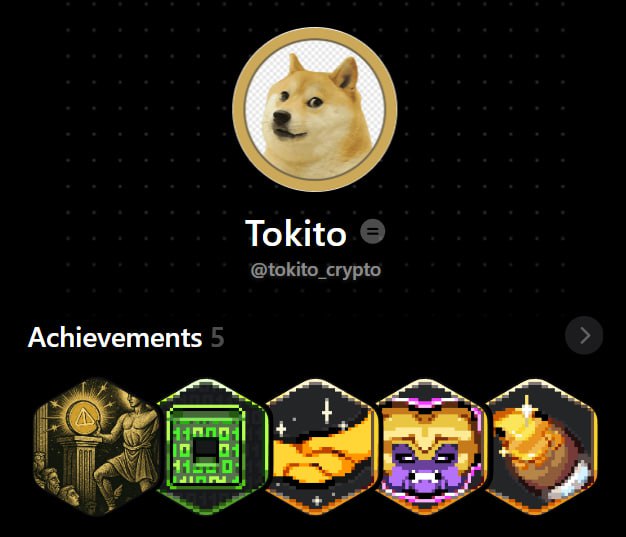View the purple gorilla mask achievement
This screenshot has height=537, width=626.
coord(430,445)
